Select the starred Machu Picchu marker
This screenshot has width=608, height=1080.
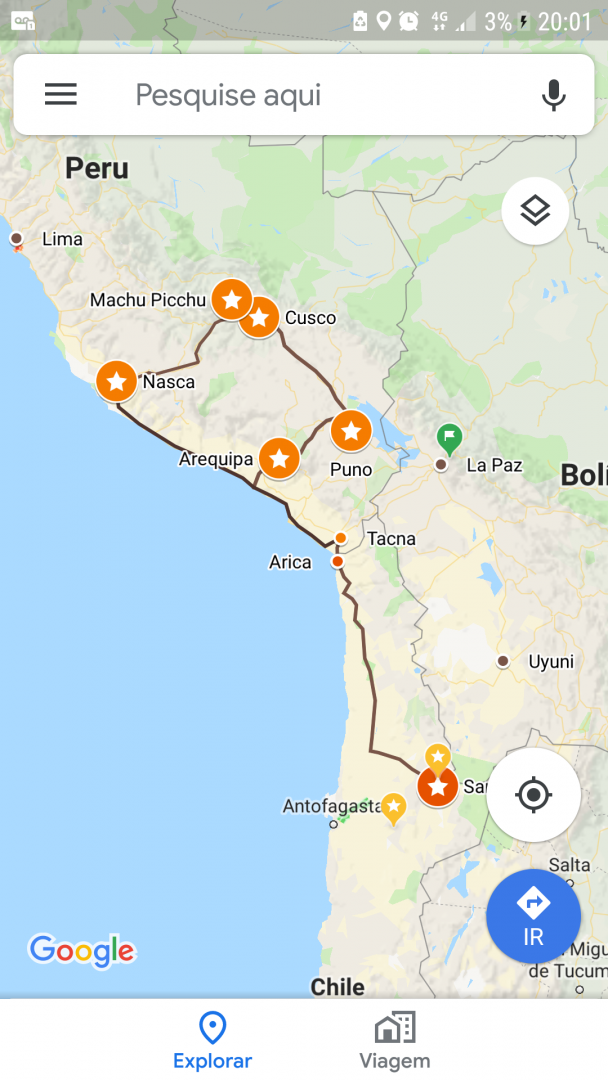coord(231,300)
